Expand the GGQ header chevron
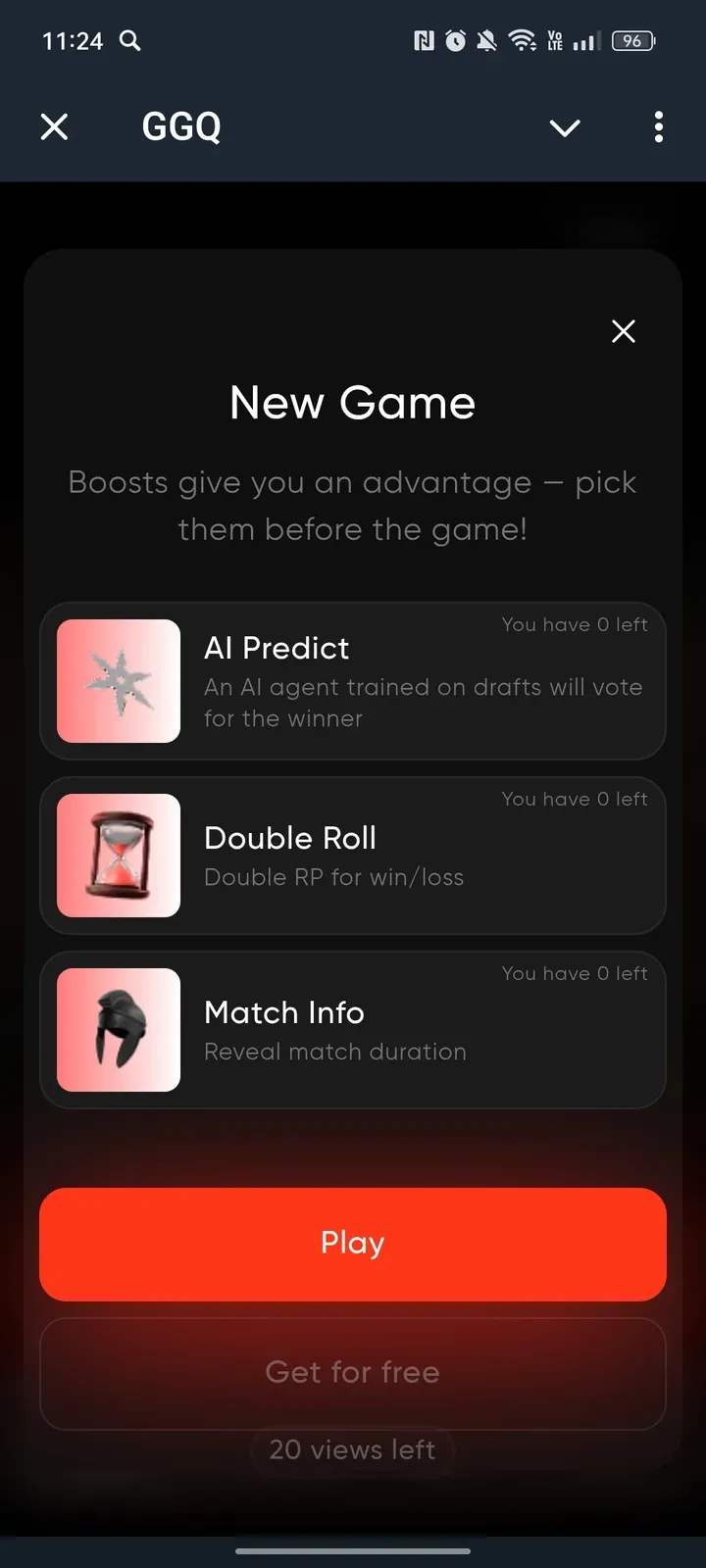Screen dimensions: 706x1568 [565, 127]
